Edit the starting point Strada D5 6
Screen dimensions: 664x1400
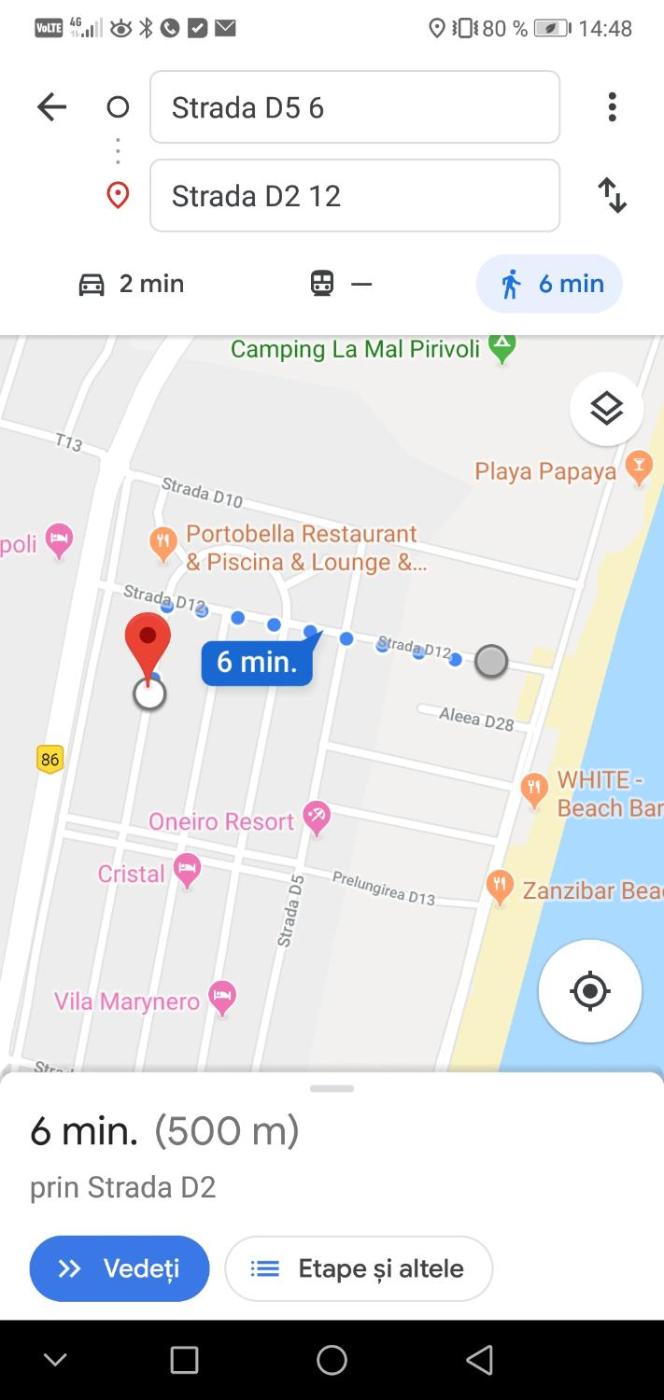pos(354,107)
